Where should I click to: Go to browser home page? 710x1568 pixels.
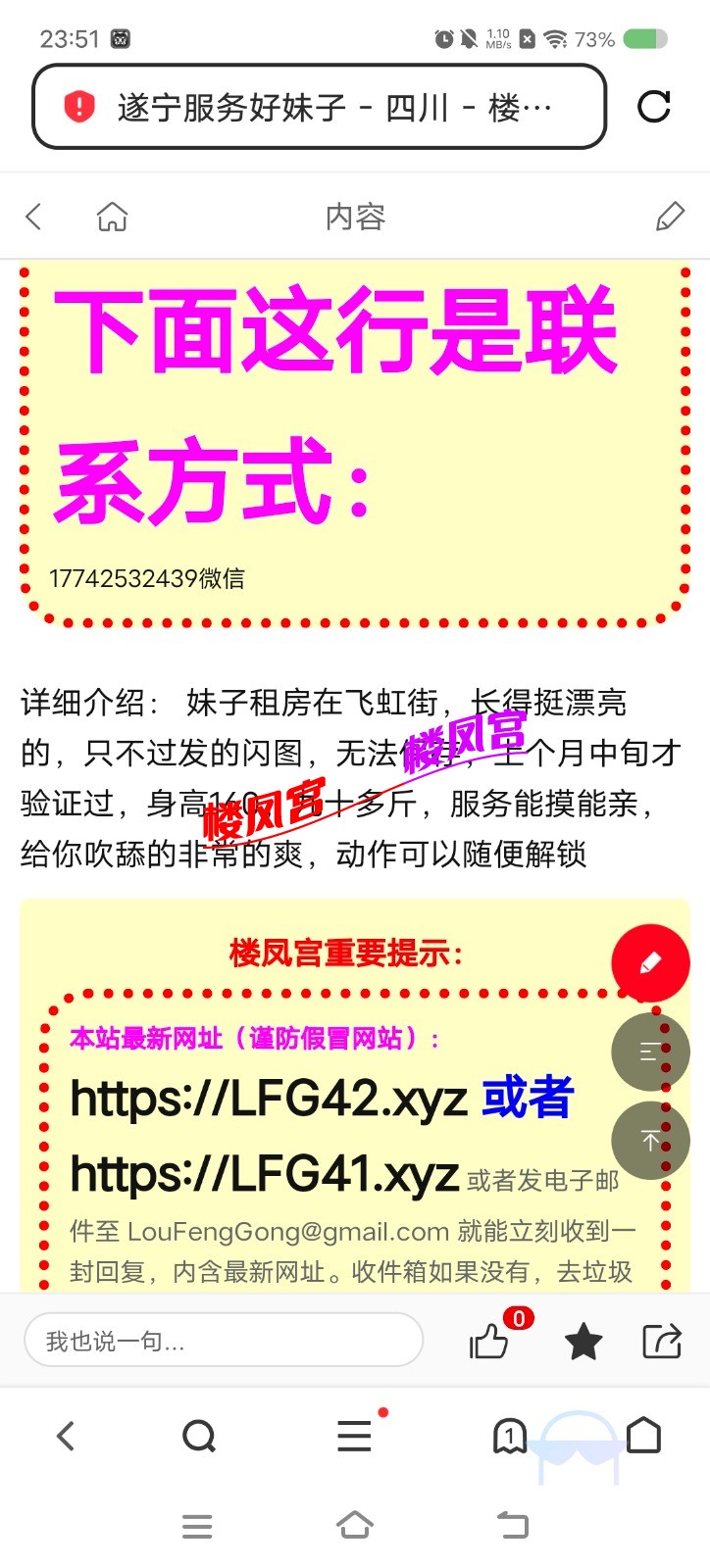point(643,1437)
